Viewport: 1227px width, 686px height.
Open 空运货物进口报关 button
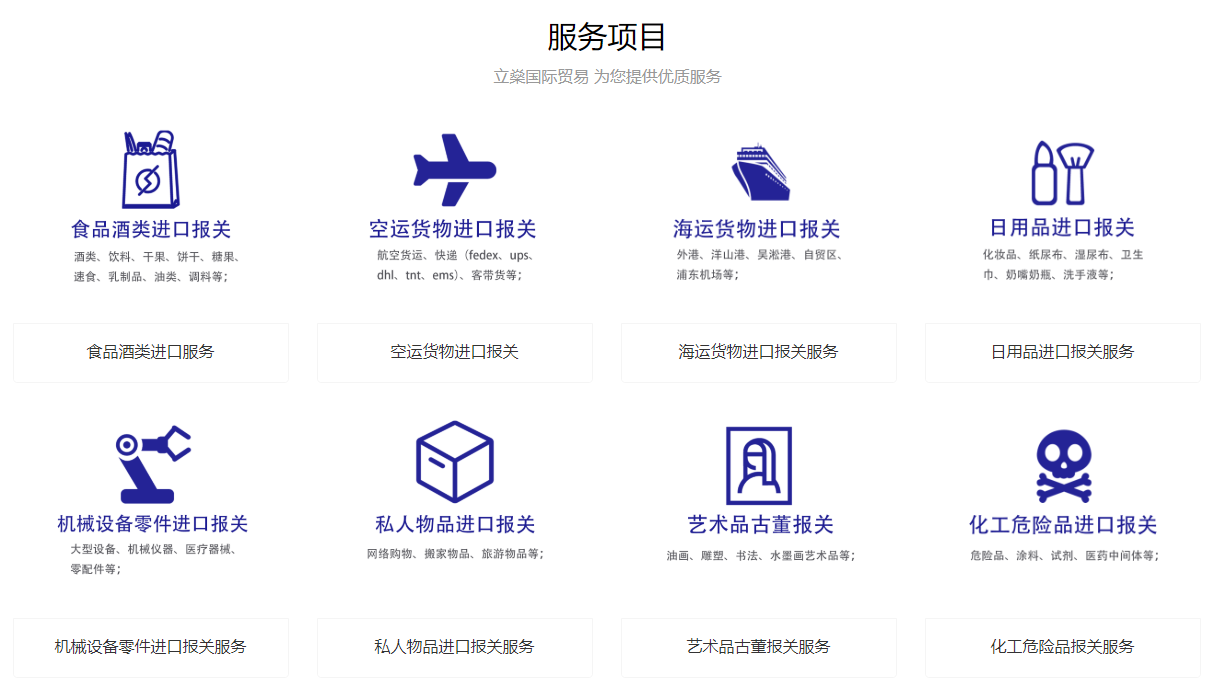[x=455, y=352]
